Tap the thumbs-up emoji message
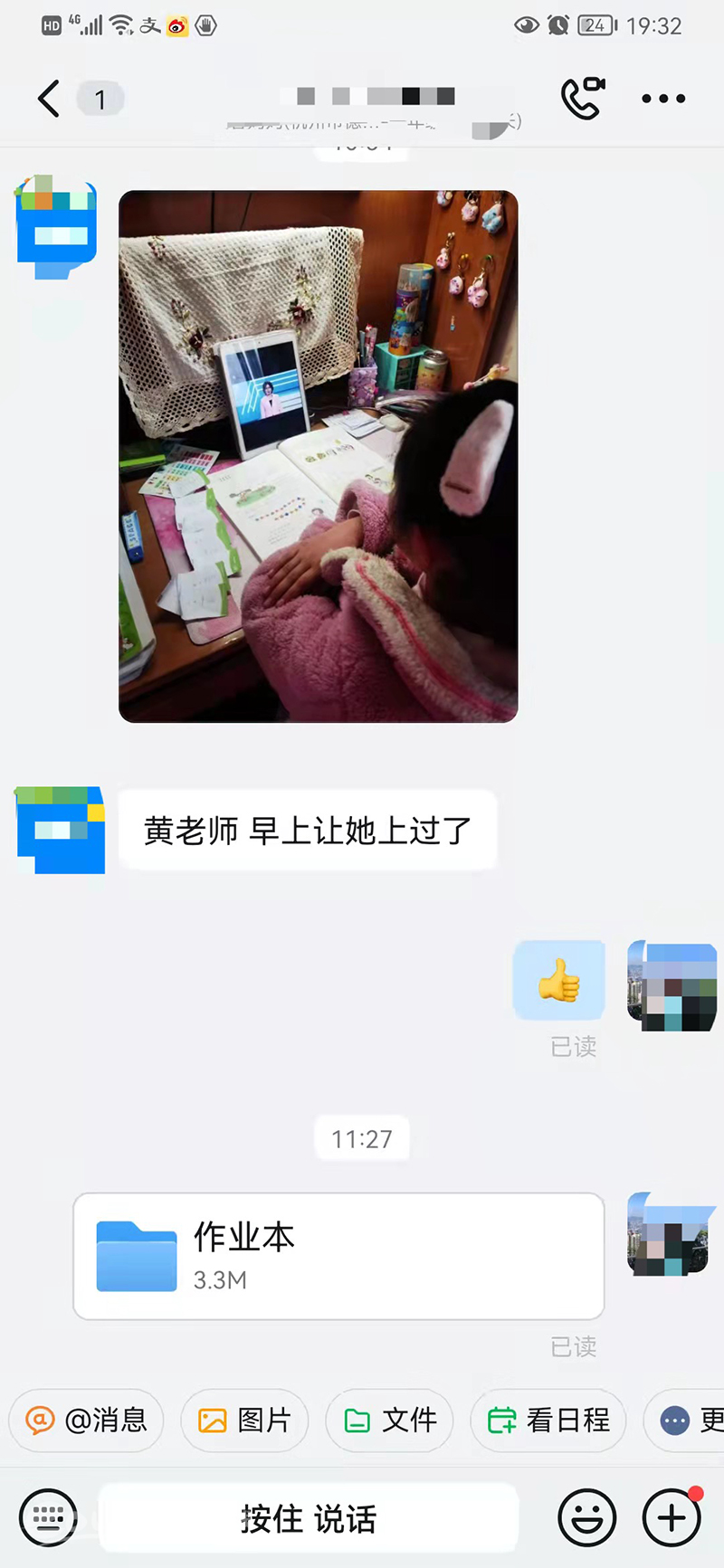The width and height of the screenshot is (724, 1568). pos(559,980)
